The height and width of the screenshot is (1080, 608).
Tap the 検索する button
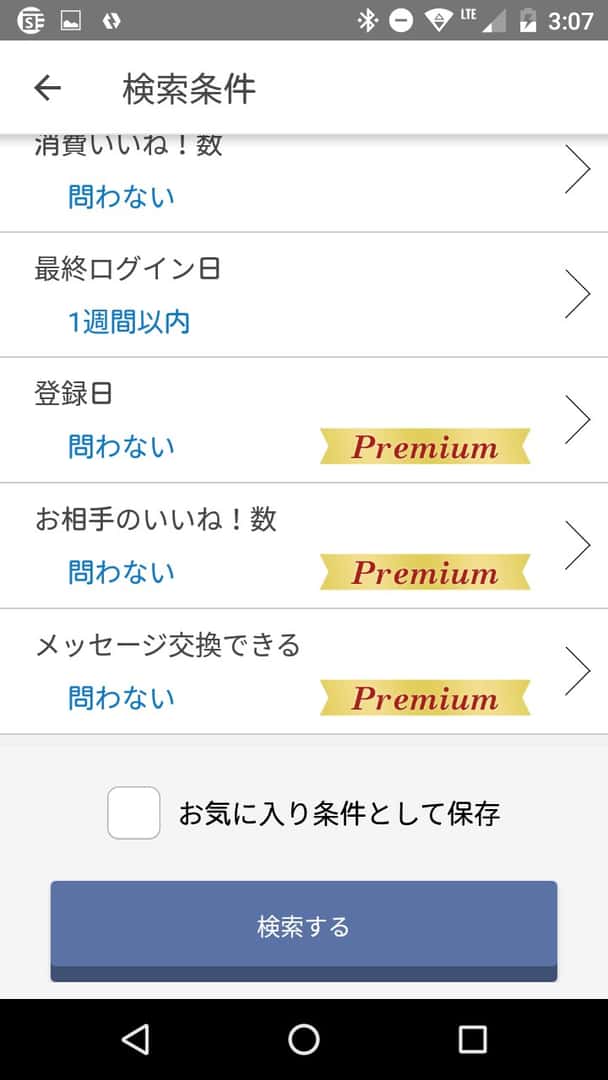[x=304, y=926]
